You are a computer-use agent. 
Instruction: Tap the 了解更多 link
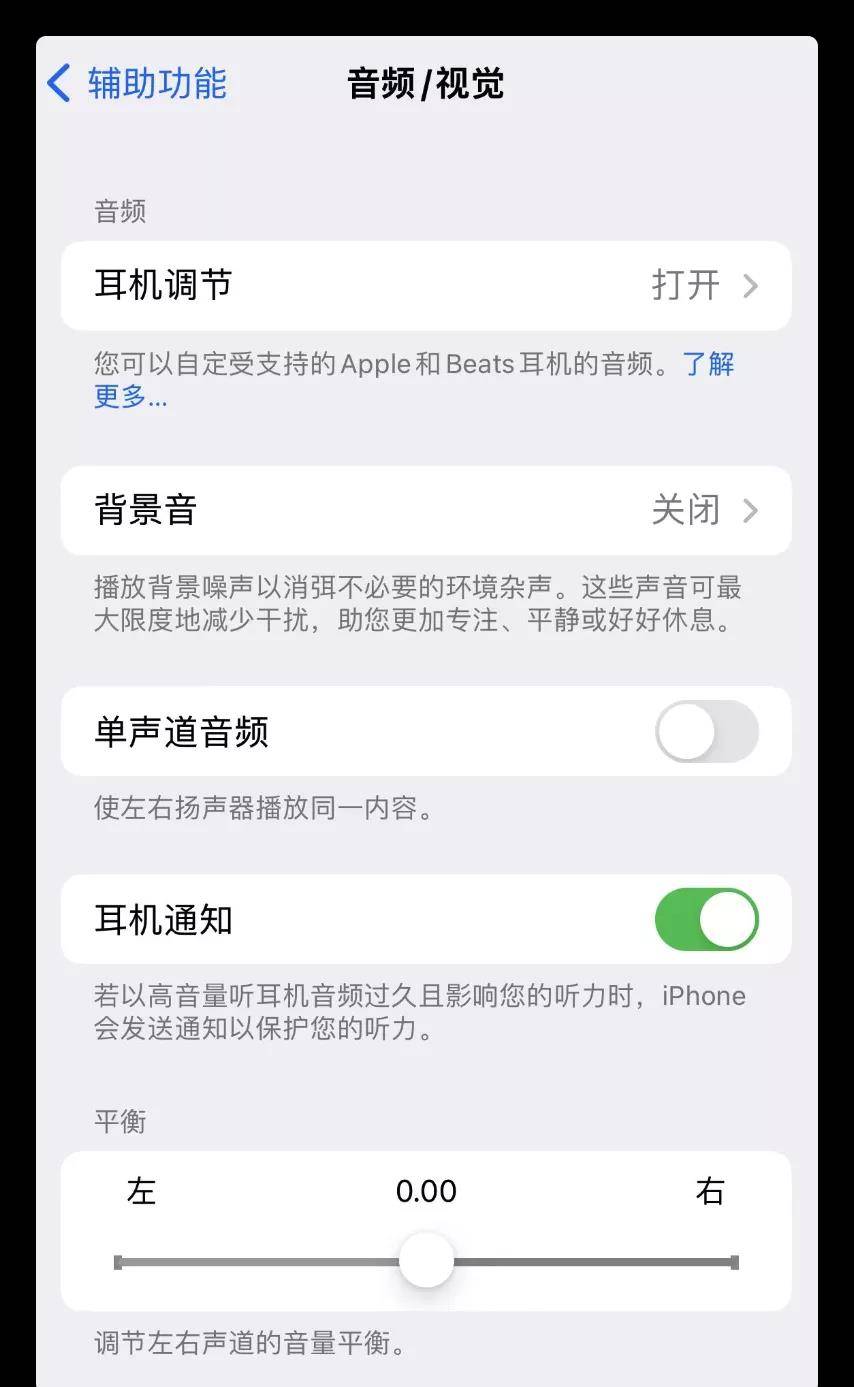pos(708,364)
